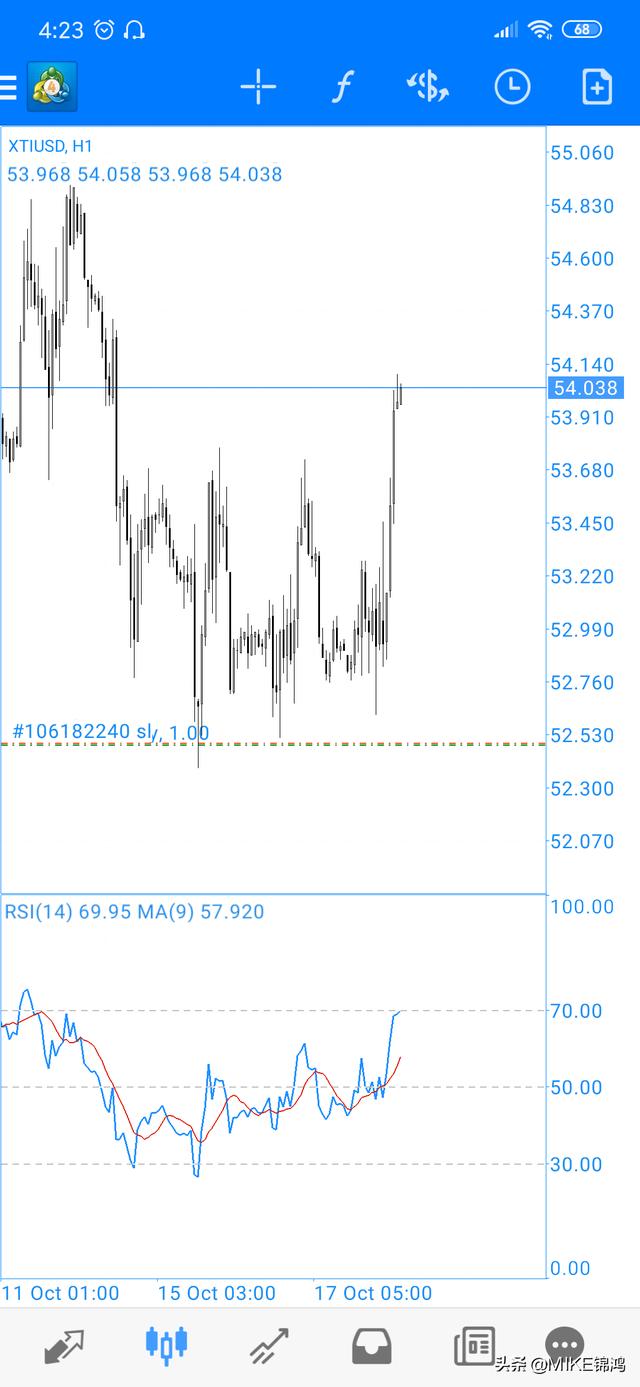Open the News tab
Image resolution: width=640 pixels, height=1387 pixels.
coord(474,1346)
